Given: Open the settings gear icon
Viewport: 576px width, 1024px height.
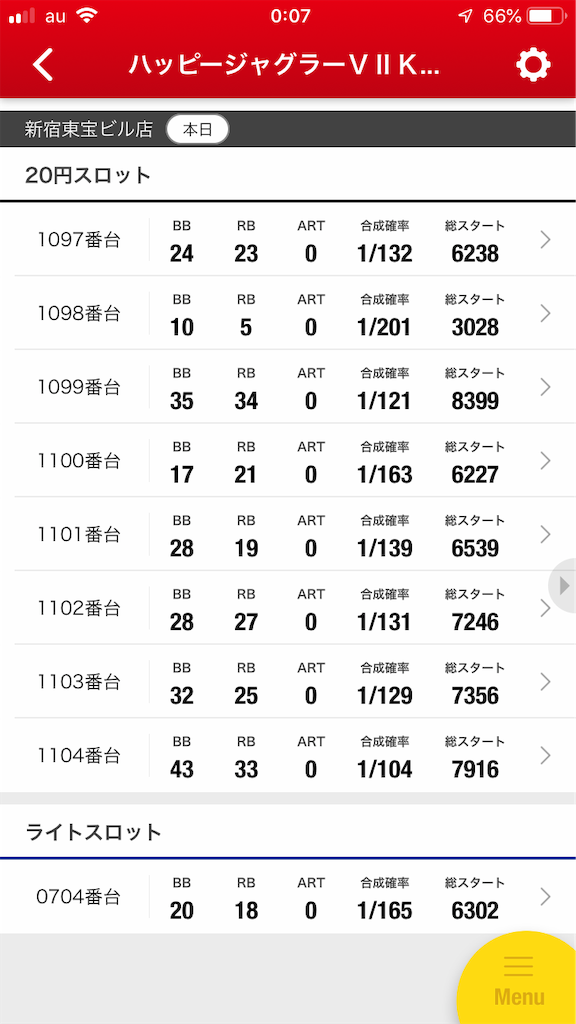Looking at the screenshot, I should (533, 65).
